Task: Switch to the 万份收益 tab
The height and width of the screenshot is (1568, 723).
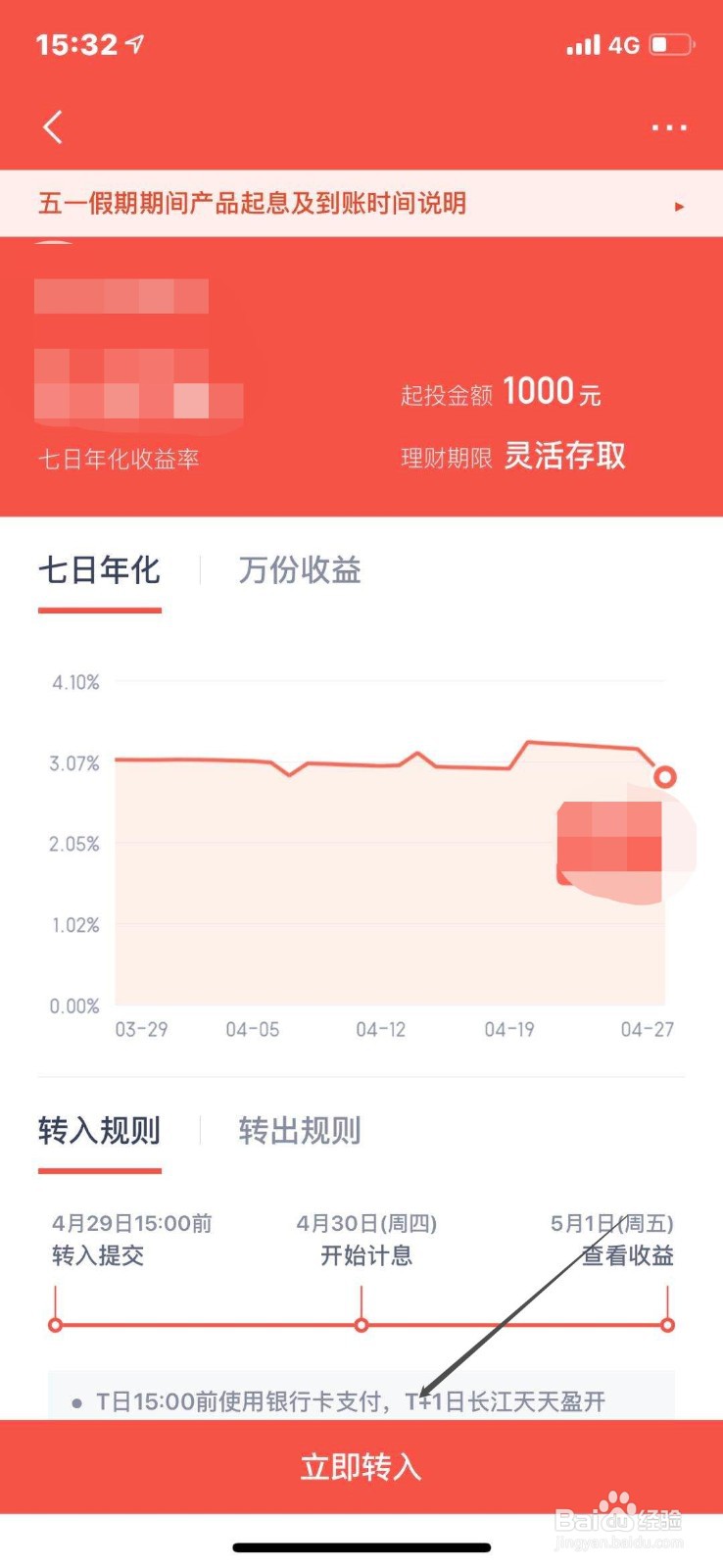Action: click(x=299, y=570)
